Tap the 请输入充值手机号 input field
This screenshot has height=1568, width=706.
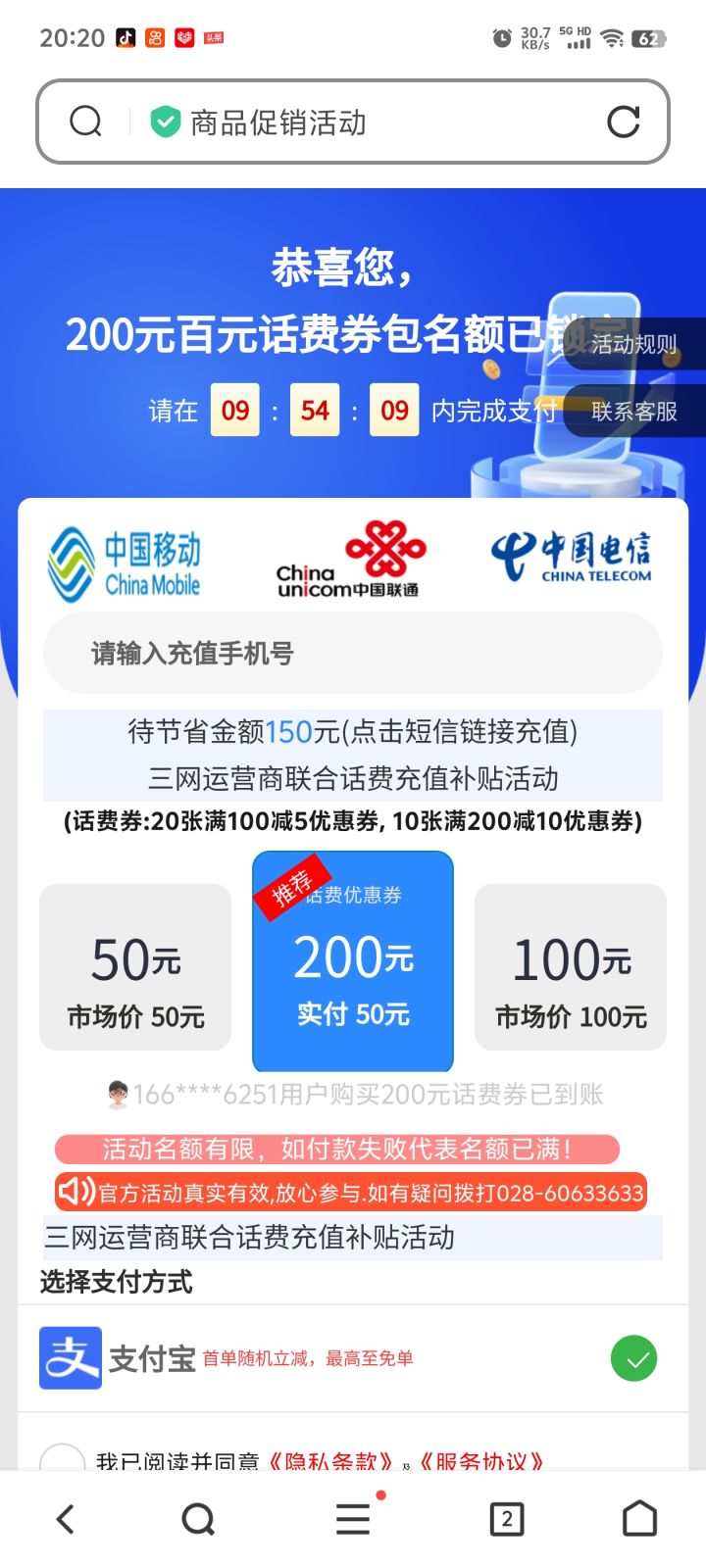click(352, 653)
